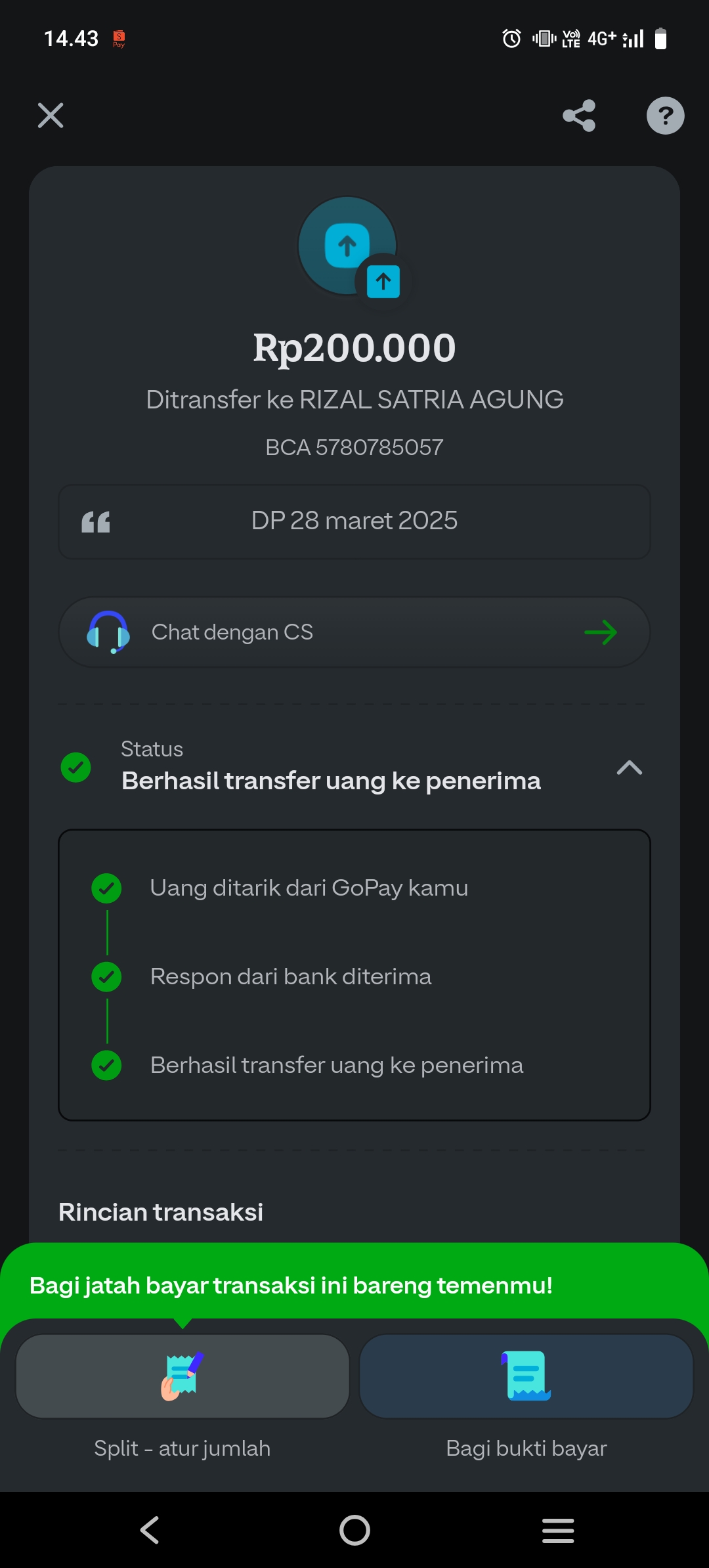Screen dimensions: 709x1568
Task: Share this transfer receipt
Action: coord(579,116)
